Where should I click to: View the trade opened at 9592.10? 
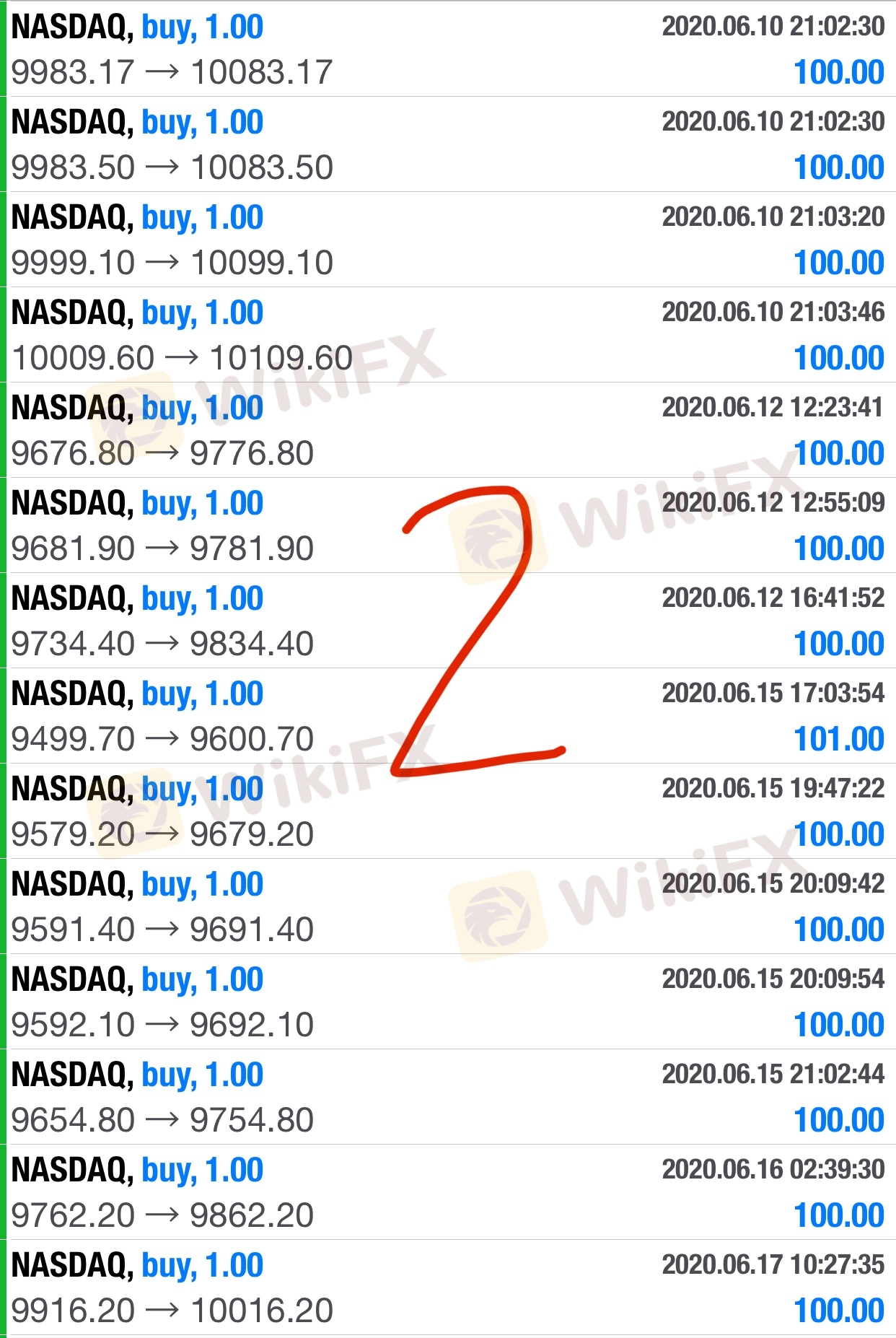(x=447, y=1002)
